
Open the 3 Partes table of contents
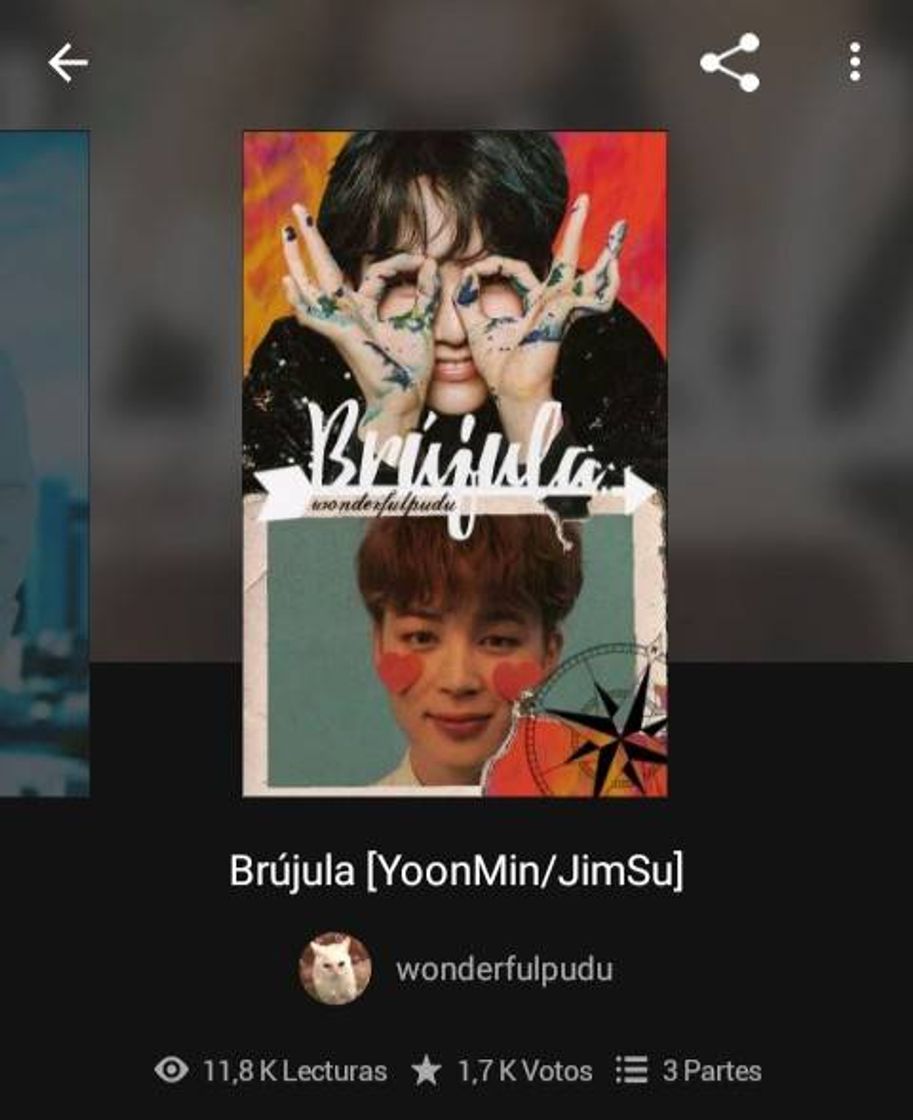(688, 1071)
